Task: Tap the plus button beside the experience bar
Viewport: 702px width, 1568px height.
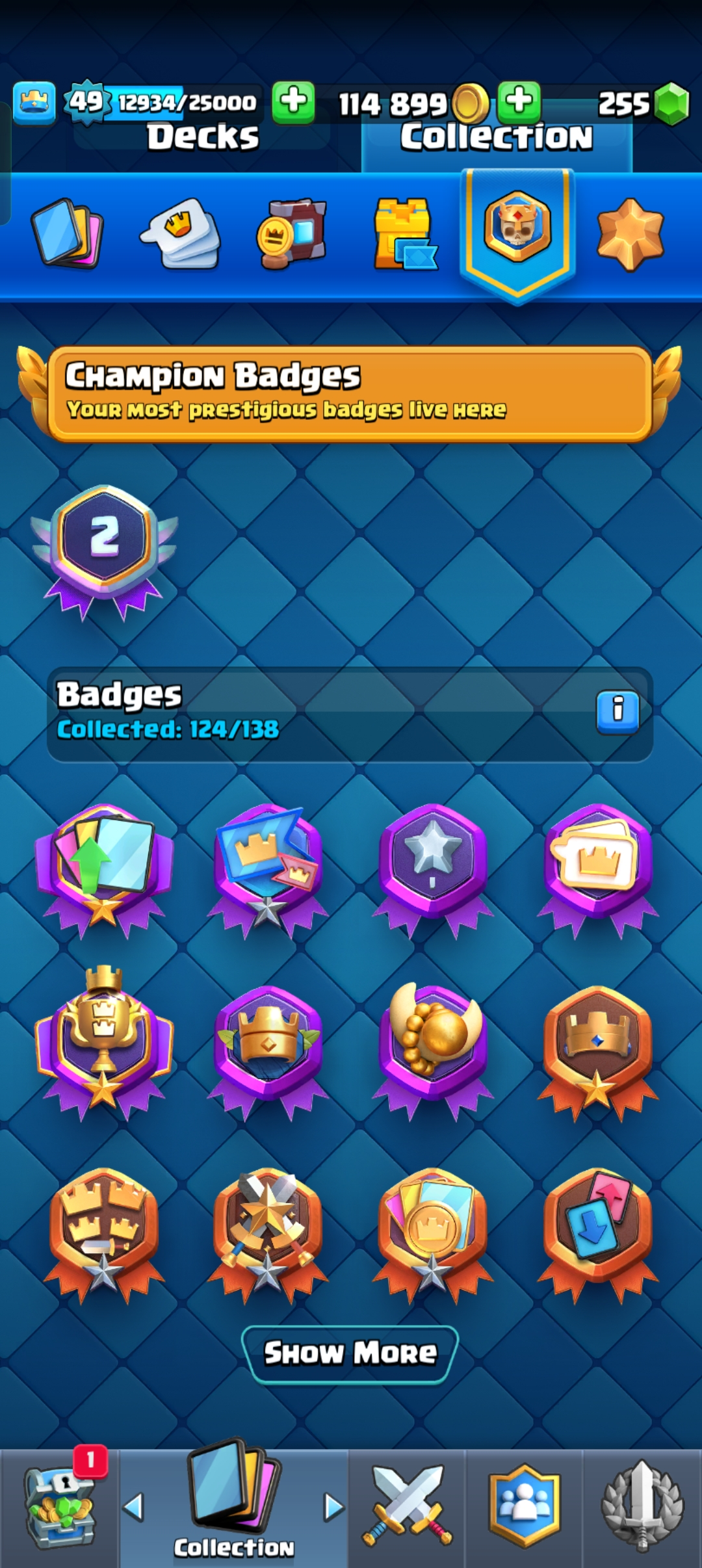Action: (293, 102)
